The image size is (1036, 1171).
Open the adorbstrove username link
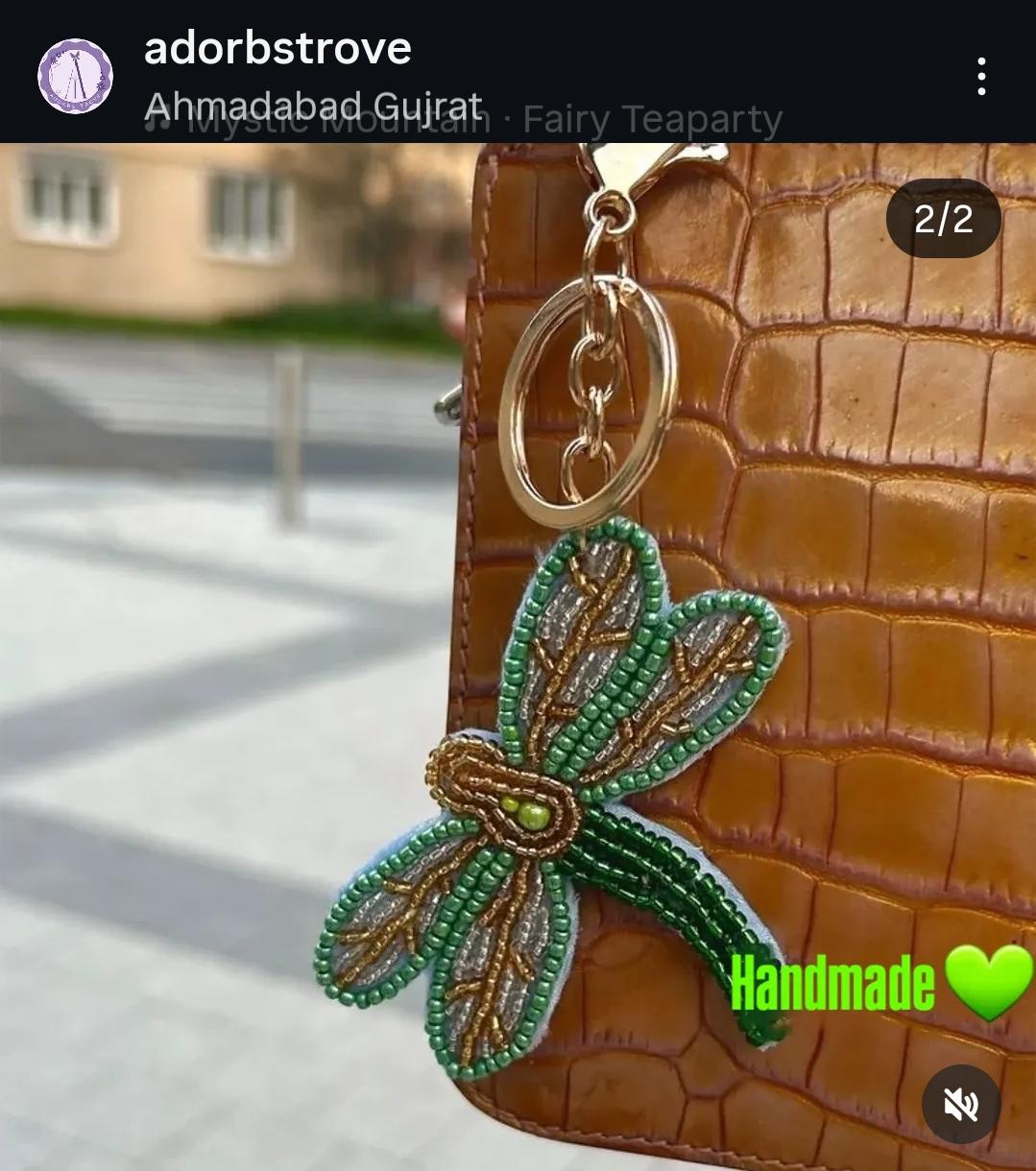click(x=277, y=48)
